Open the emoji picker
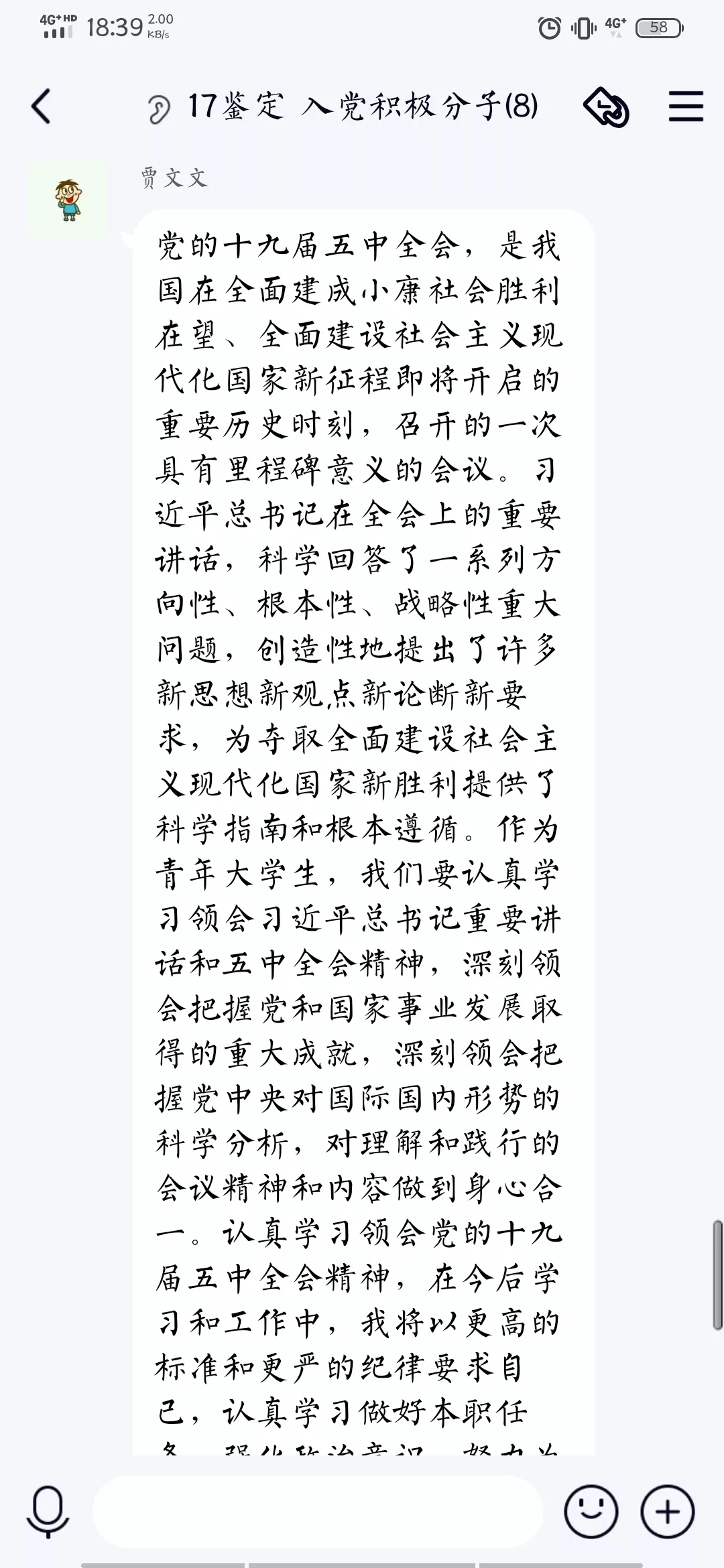724x1568 pixels. [591, 1511]
